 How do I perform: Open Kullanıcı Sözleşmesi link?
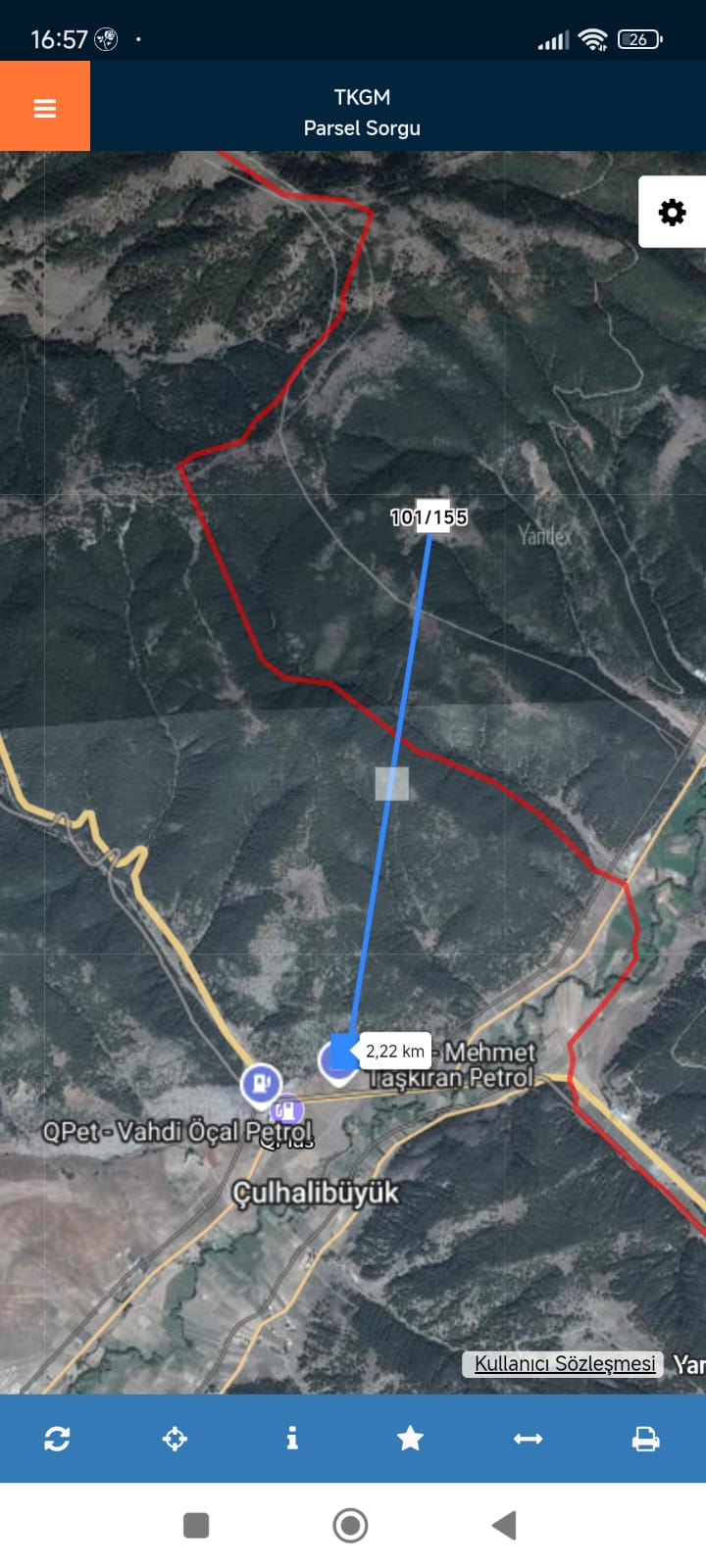tap(564, 1363)
